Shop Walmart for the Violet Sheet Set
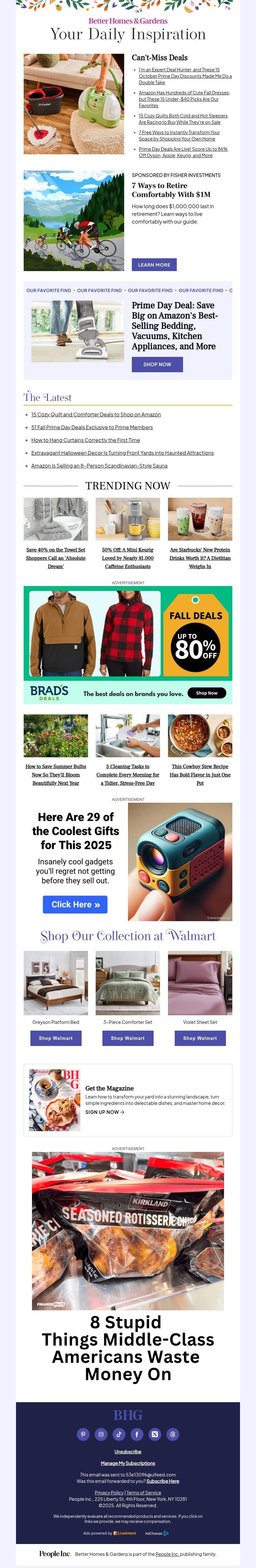The width and height of the screenshot is (256, 1568). (x=199, y=1038)
